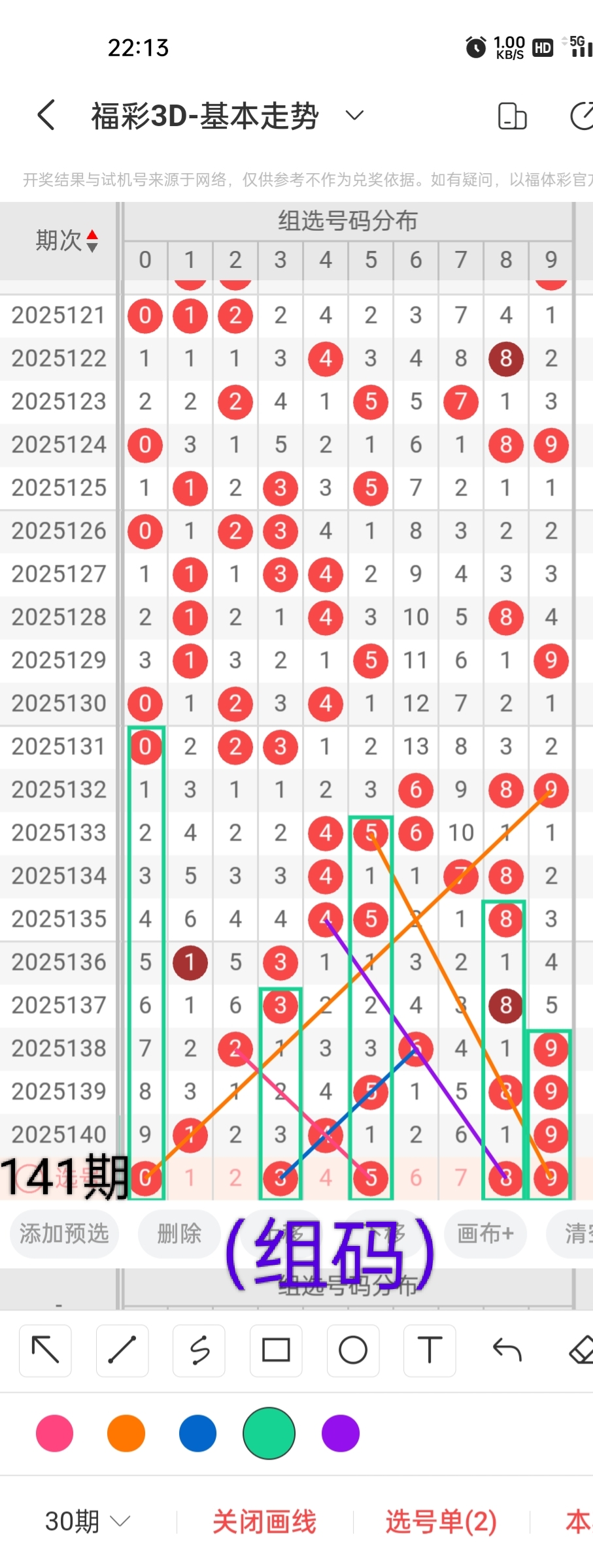Pick the pink color swatch
This screenshot has height=1568, width=593.
[55, 1433]
